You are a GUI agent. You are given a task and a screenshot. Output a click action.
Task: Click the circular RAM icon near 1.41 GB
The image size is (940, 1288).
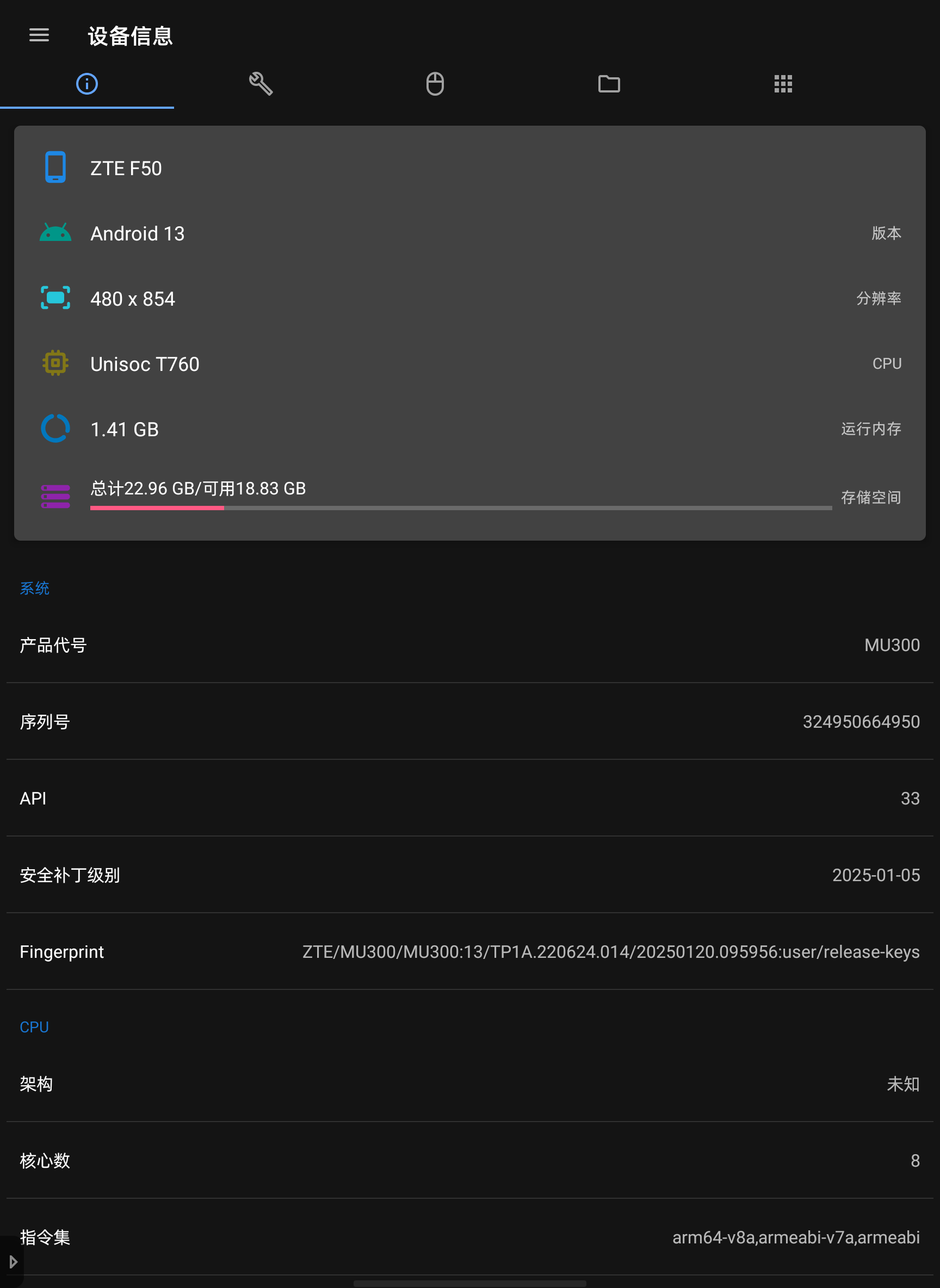pos(55,429)
